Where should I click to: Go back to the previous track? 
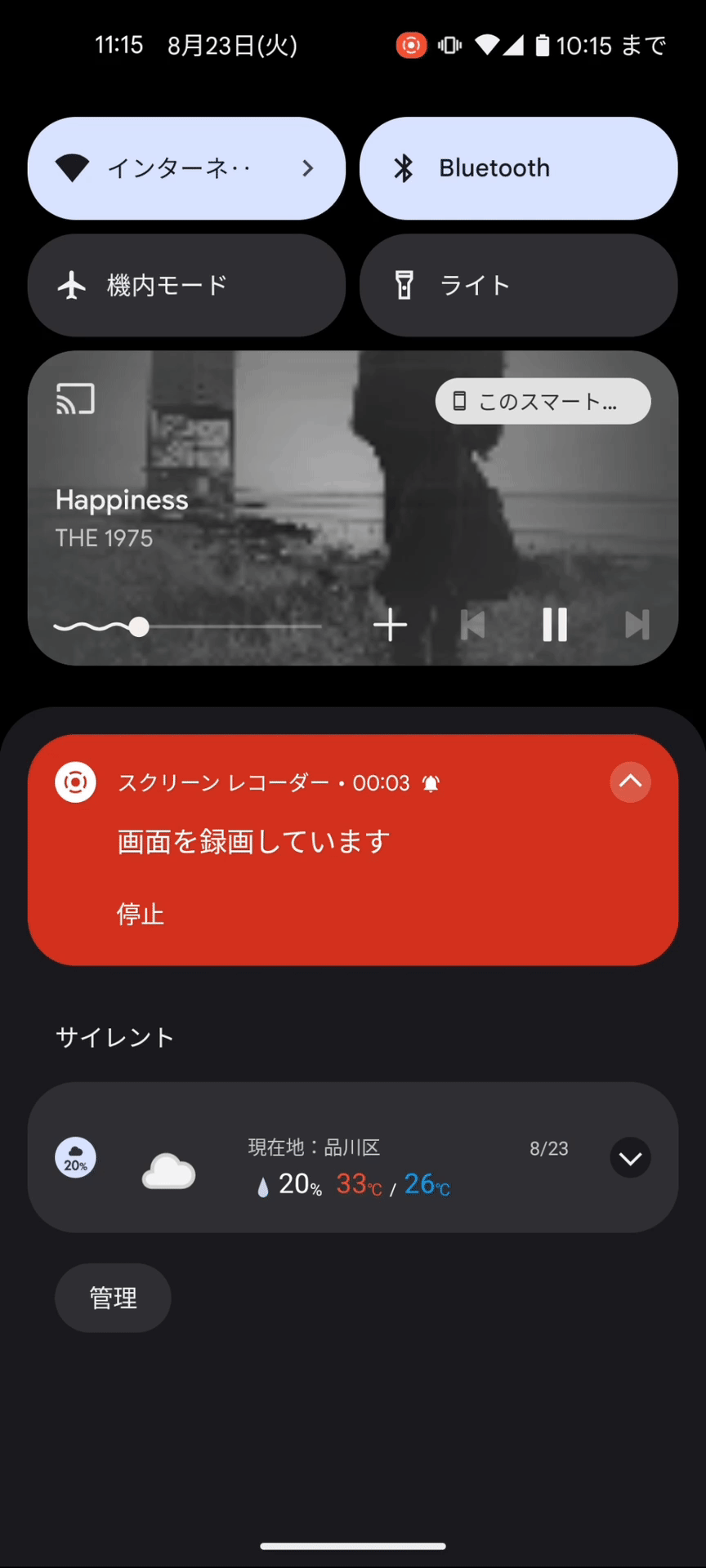tap(473, 626)
